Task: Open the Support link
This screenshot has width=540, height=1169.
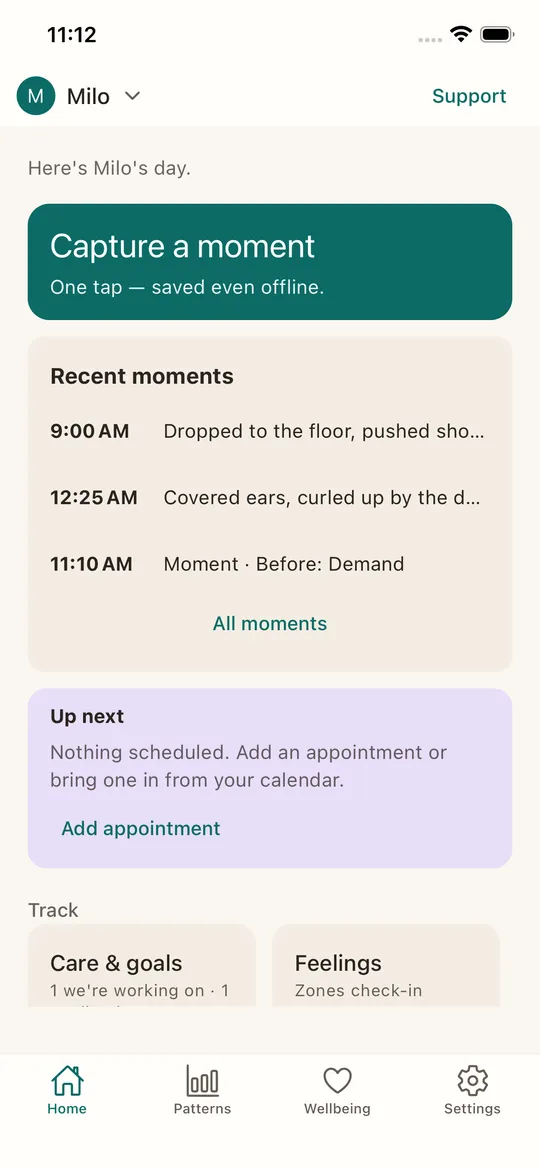Action: (469, 96)
